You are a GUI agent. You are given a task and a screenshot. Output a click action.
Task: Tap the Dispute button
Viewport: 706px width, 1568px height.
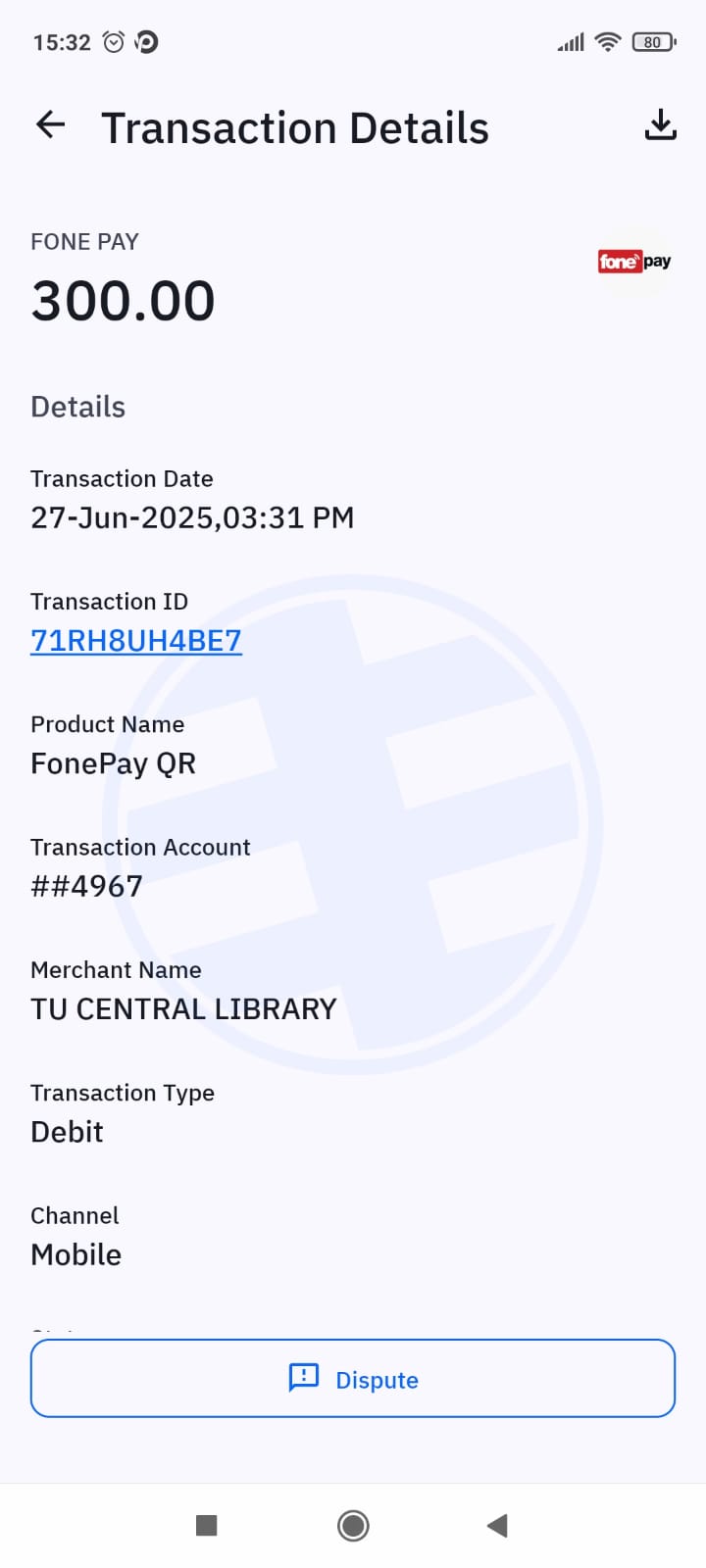click(x=353, y=1379)
